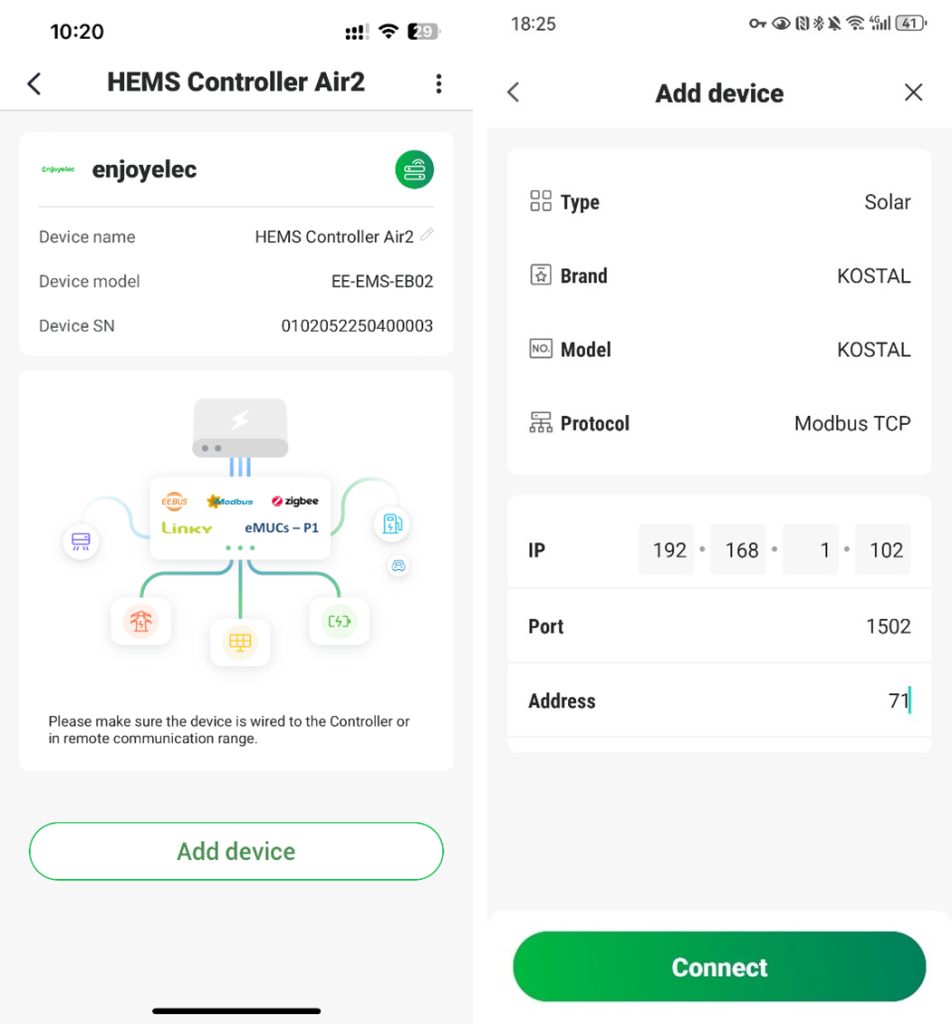Close the Add device screen with X

coord(913,93)
